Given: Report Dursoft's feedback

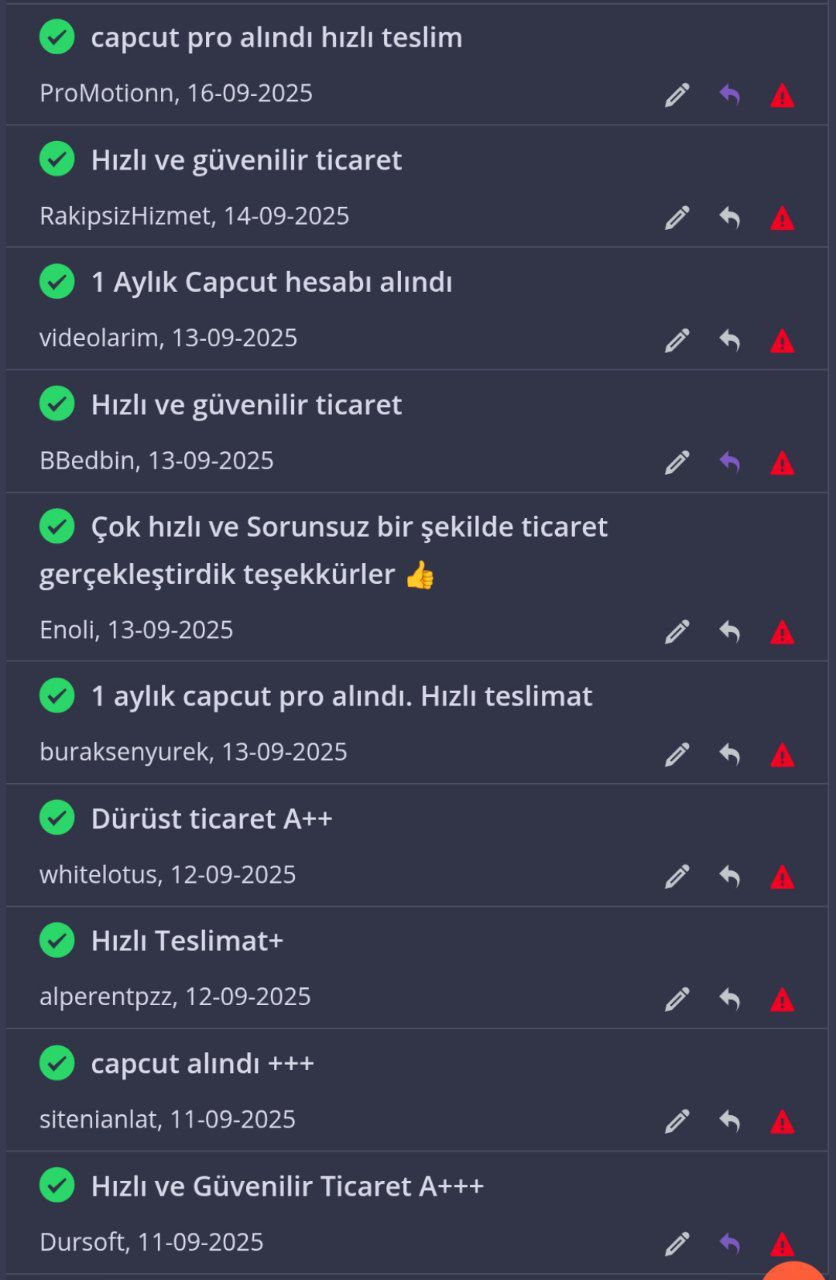Looking at the screenshot, I should 782,1245.
